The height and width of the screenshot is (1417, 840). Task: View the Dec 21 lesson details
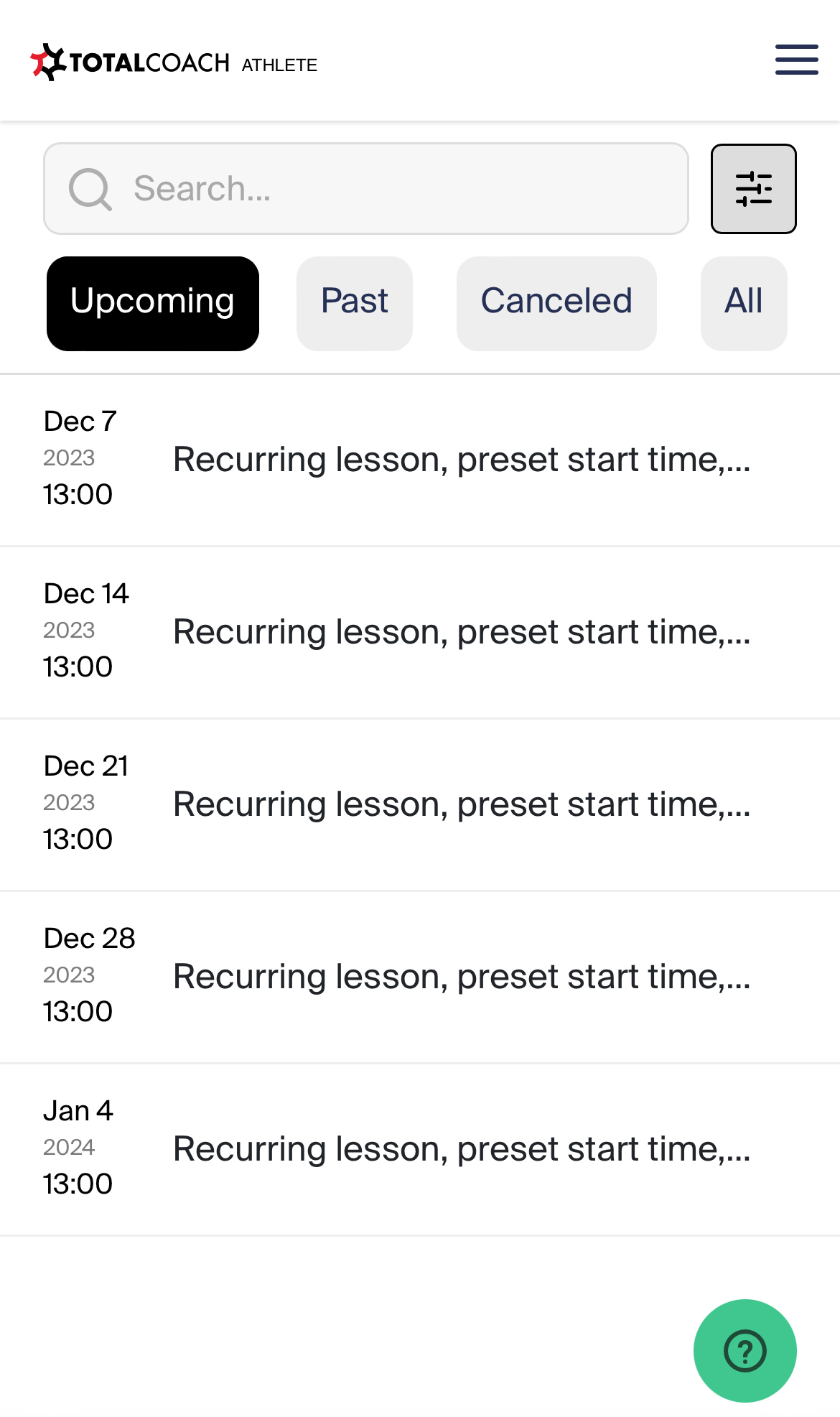(420, 804)
